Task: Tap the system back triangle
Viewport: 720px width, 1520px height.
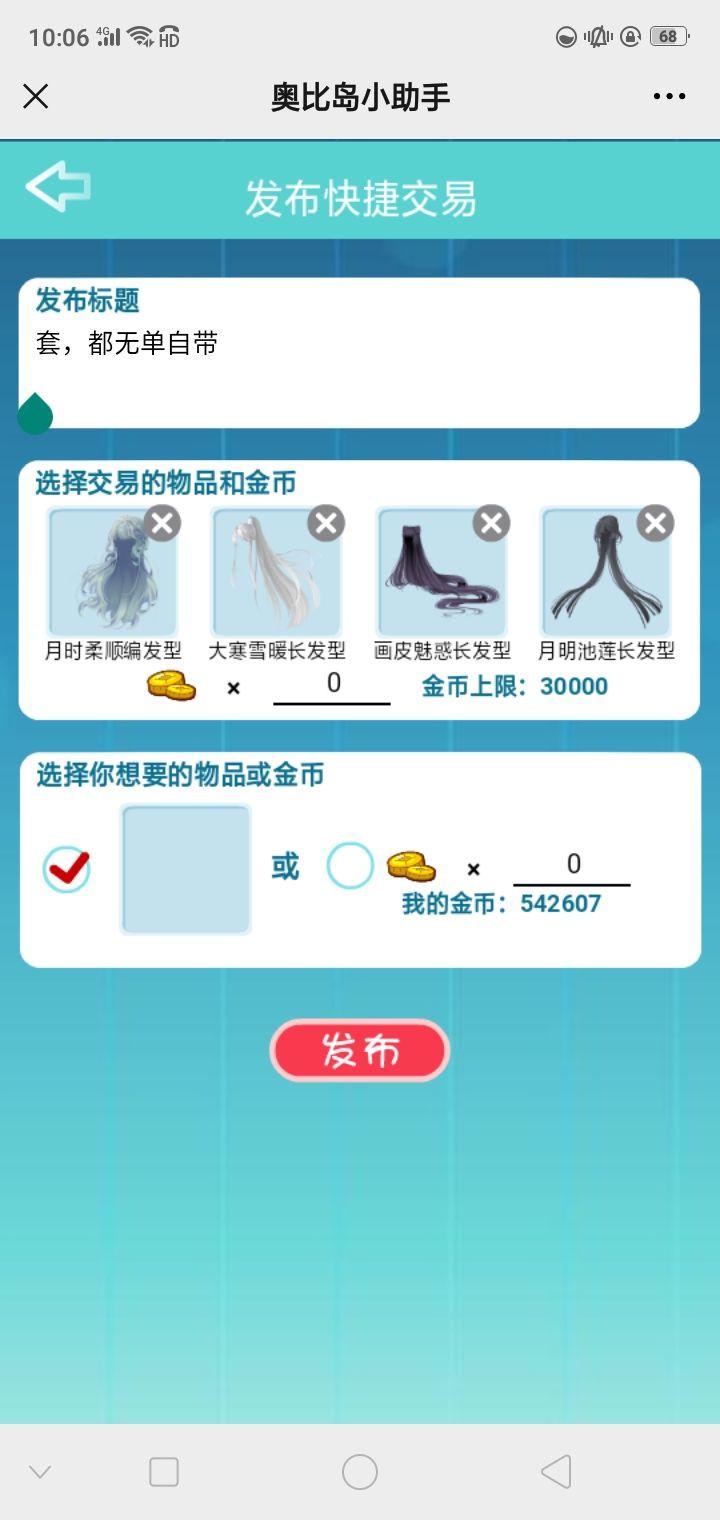Action: point(556,1472)
